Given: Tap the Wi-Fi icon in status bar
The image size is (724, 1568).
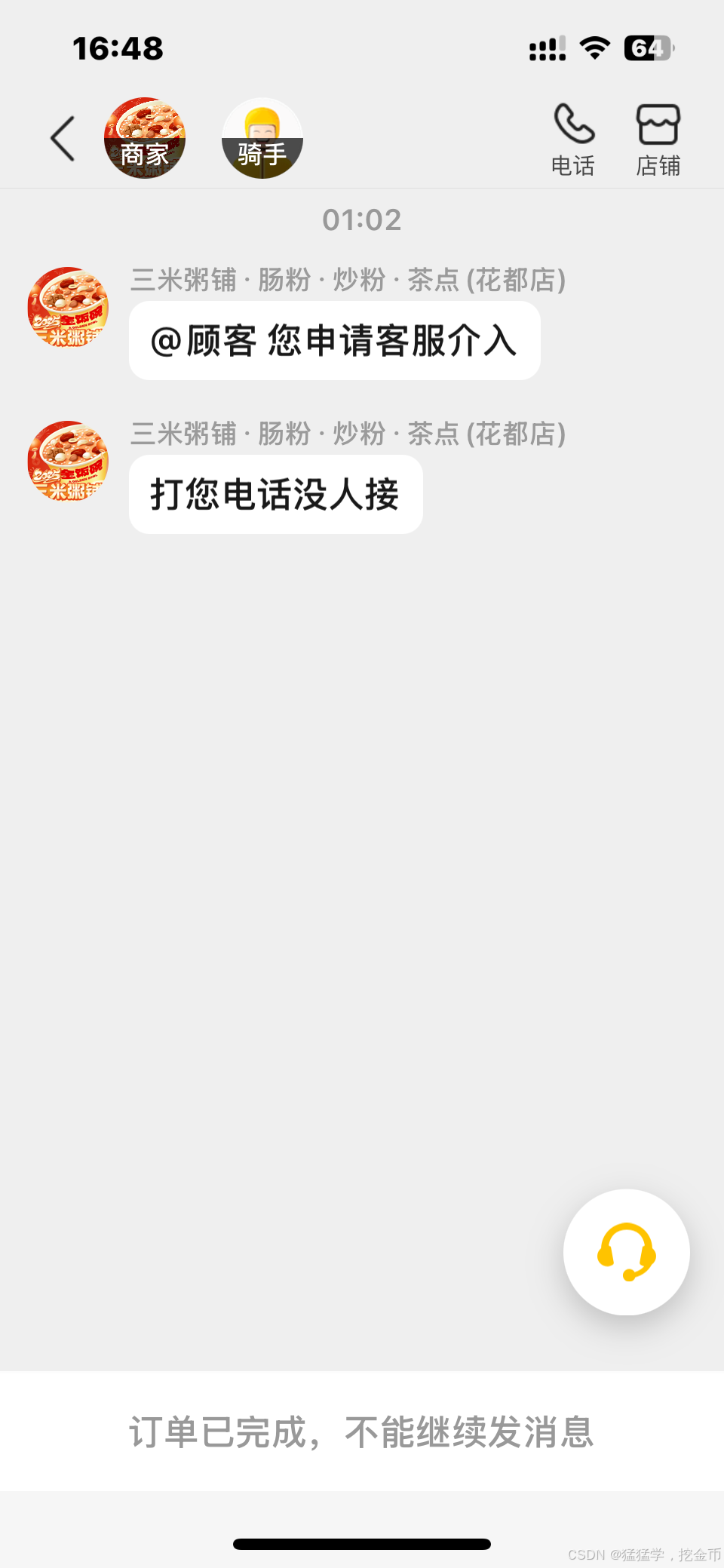Looking at the screenshot, I should point(595,47).
